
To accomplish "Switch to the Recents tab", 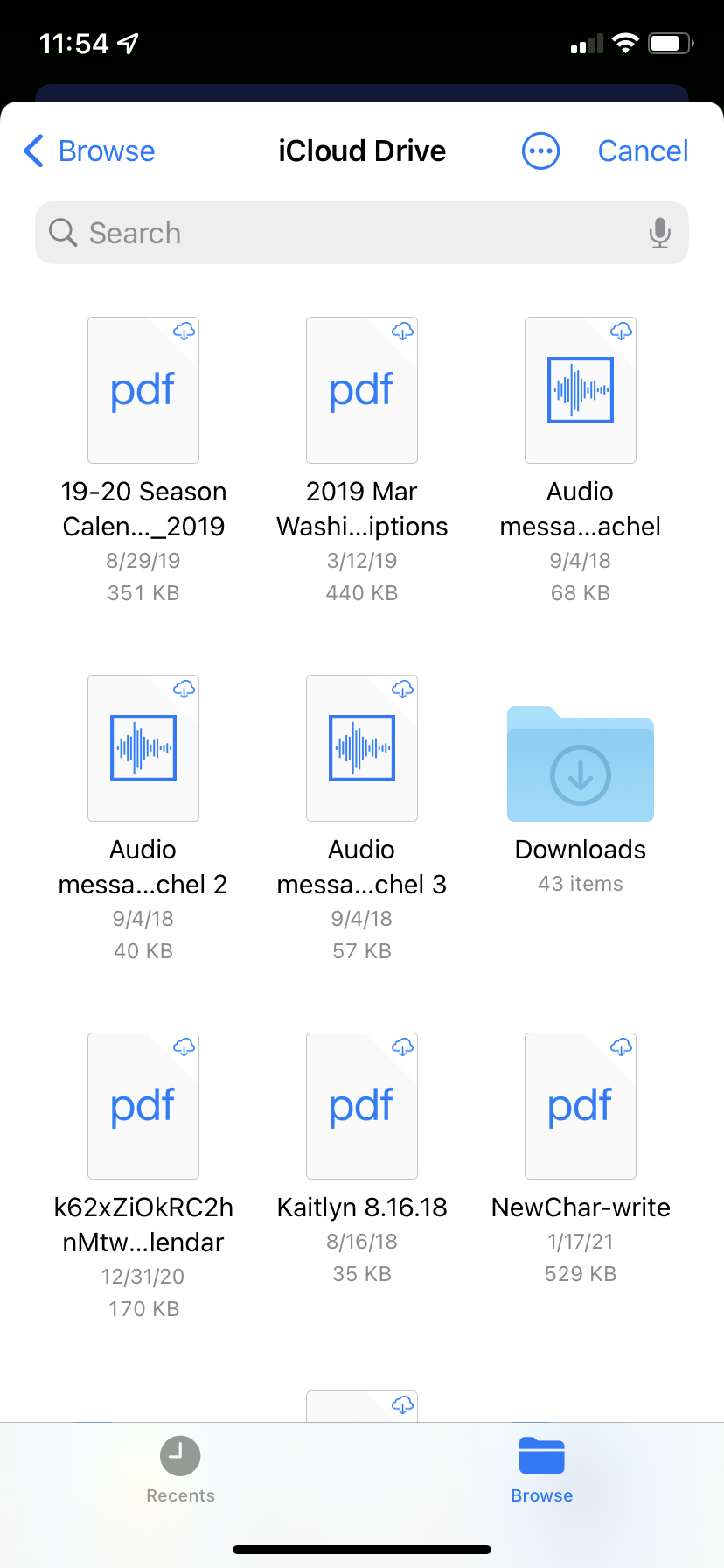I will [180, 1470].
